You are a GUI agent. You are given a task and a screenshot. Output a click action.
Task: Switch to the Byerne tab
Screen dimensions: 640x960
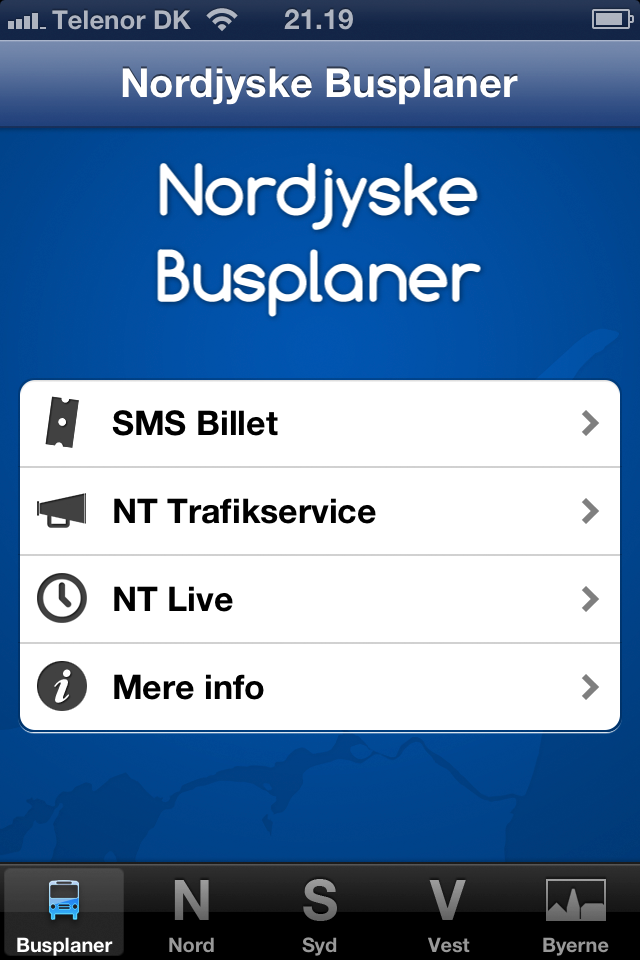click(576, 912)
